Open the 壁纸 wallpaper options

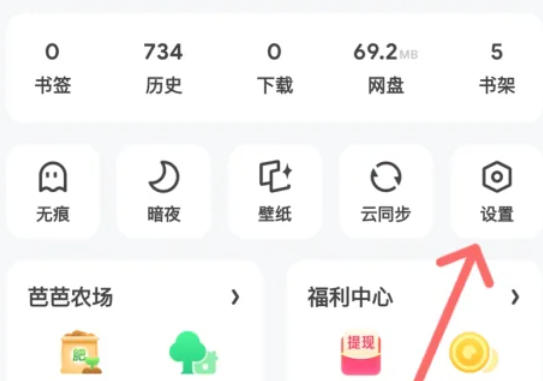click(275, 192)
